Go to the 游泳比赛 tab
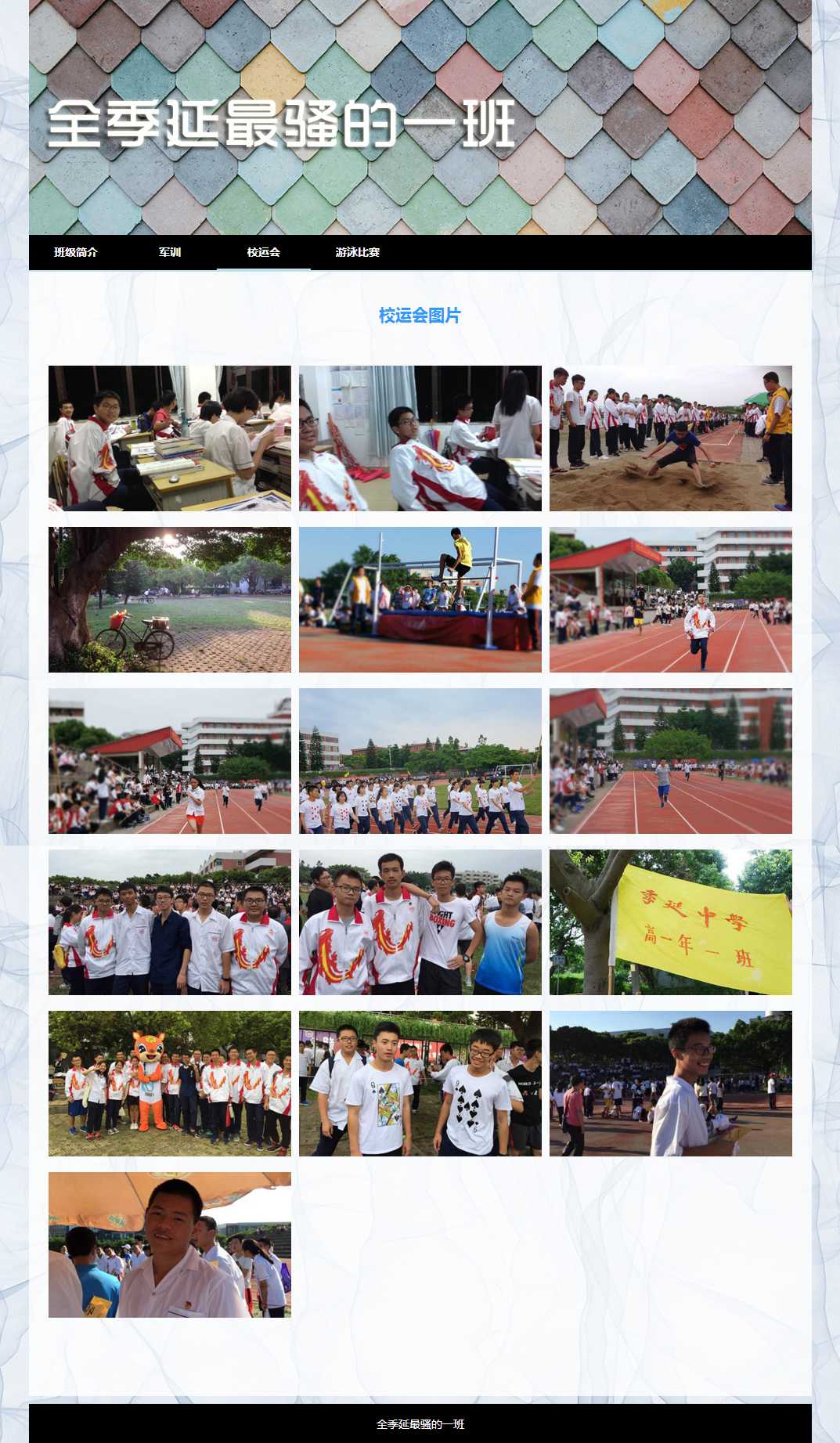The width and height of the screenshot is (840, 1443). tap(358, 252)
